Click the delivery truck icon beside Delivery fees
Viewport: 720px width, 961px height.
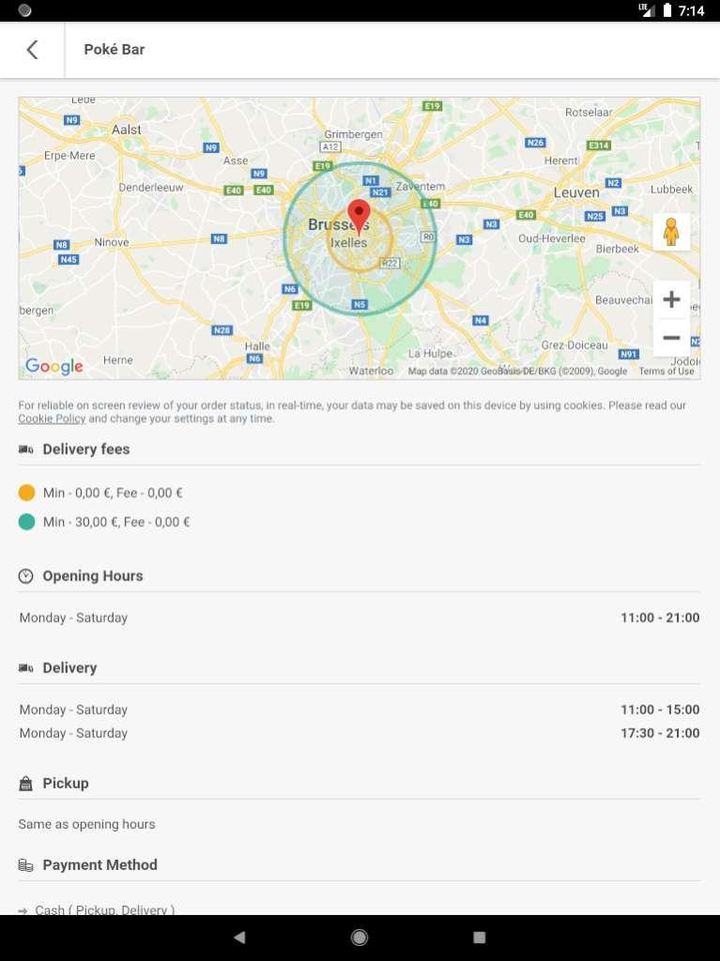point(24,449)
